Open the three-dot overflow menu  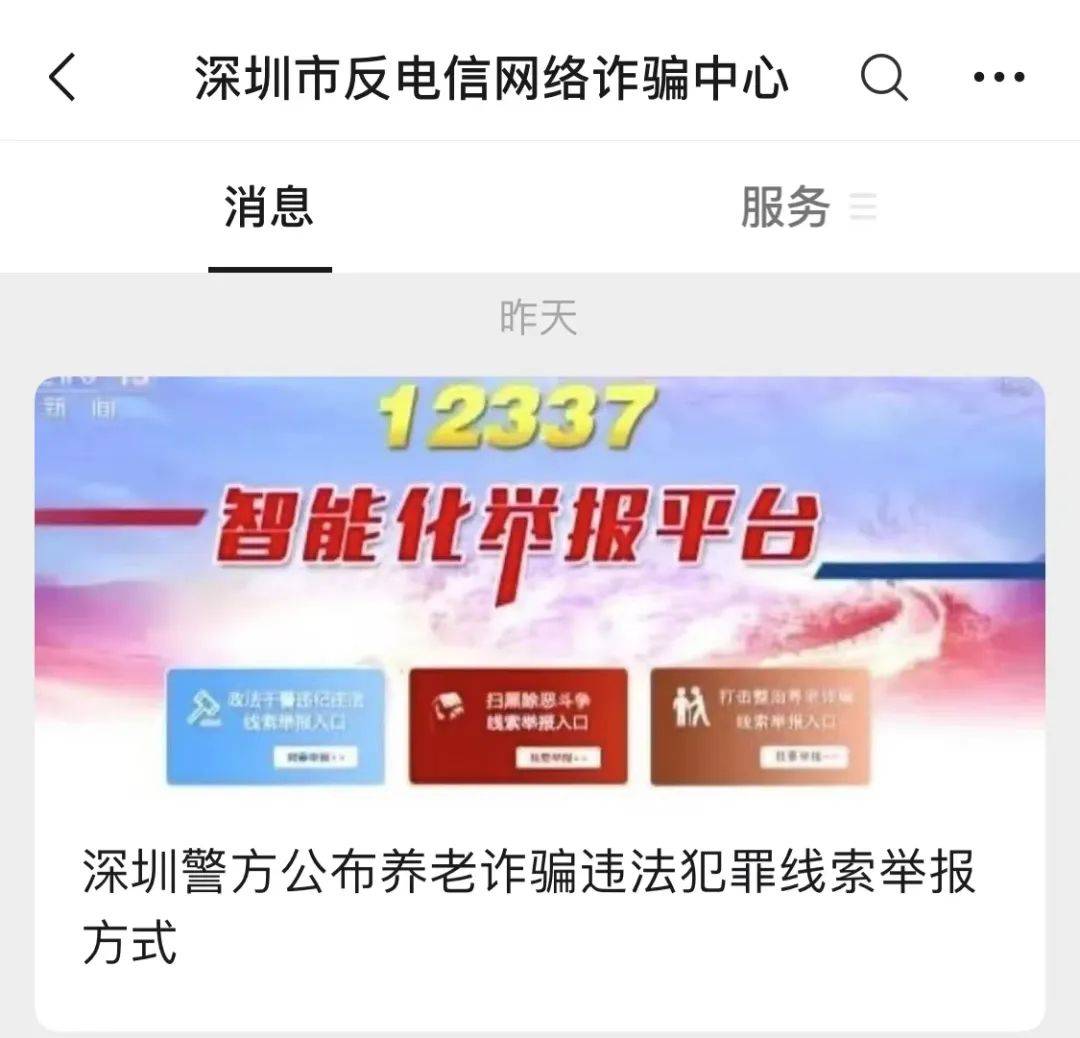(998, 78)
